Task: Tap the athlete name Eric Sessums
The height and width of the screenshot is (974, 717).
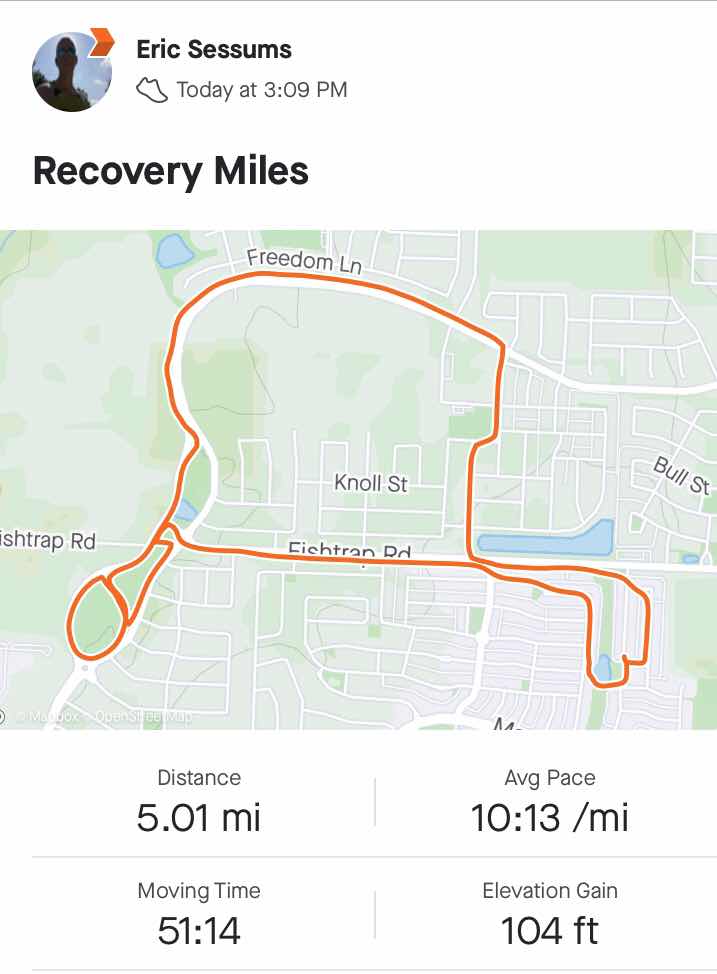Action: (212, 49)
